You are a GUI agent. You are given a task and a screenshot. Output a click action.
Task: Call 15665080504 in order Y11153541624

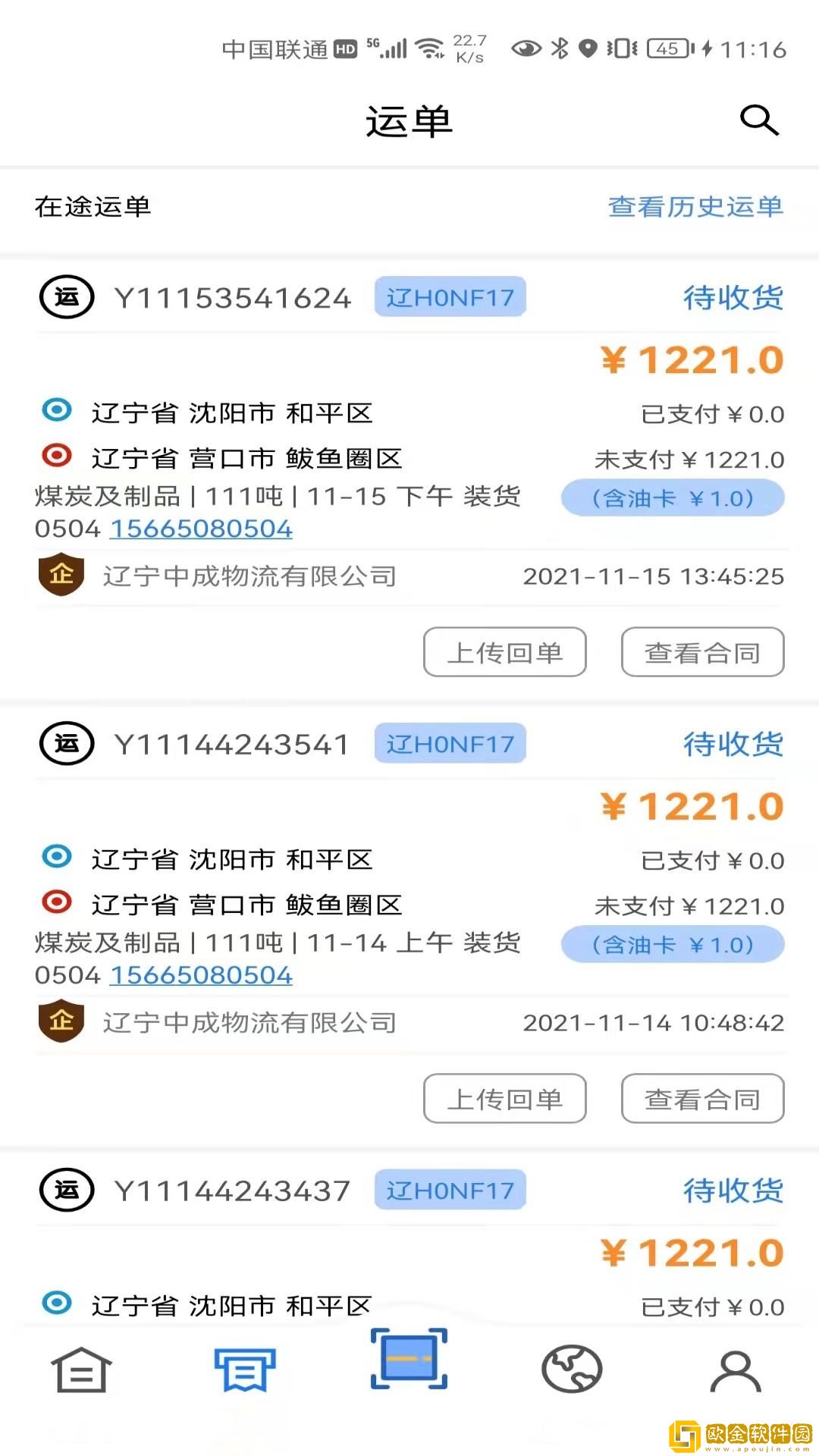tap(201, 529)
